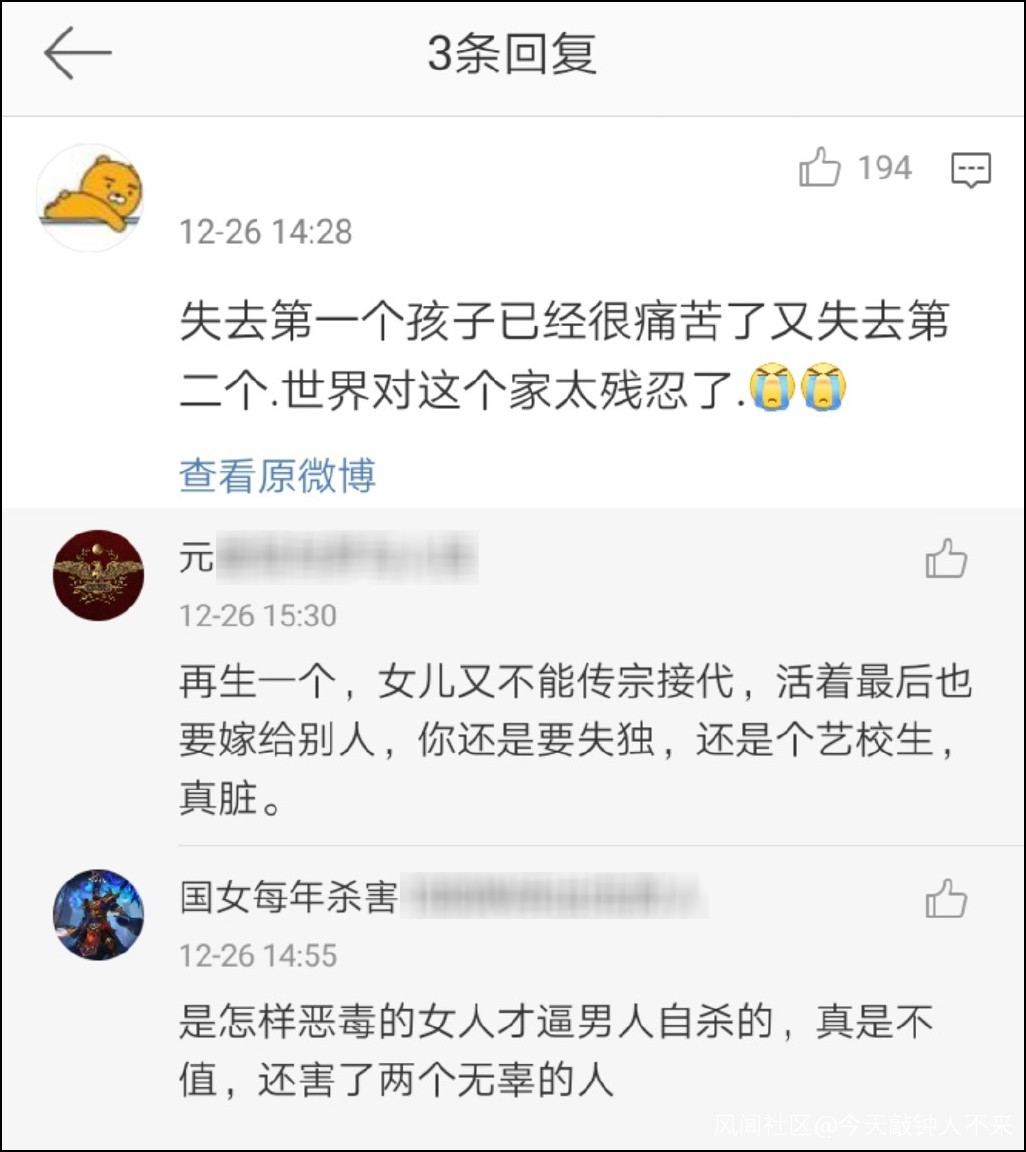
Task: Open the bear avatar of main commenter
Action: 91,198
